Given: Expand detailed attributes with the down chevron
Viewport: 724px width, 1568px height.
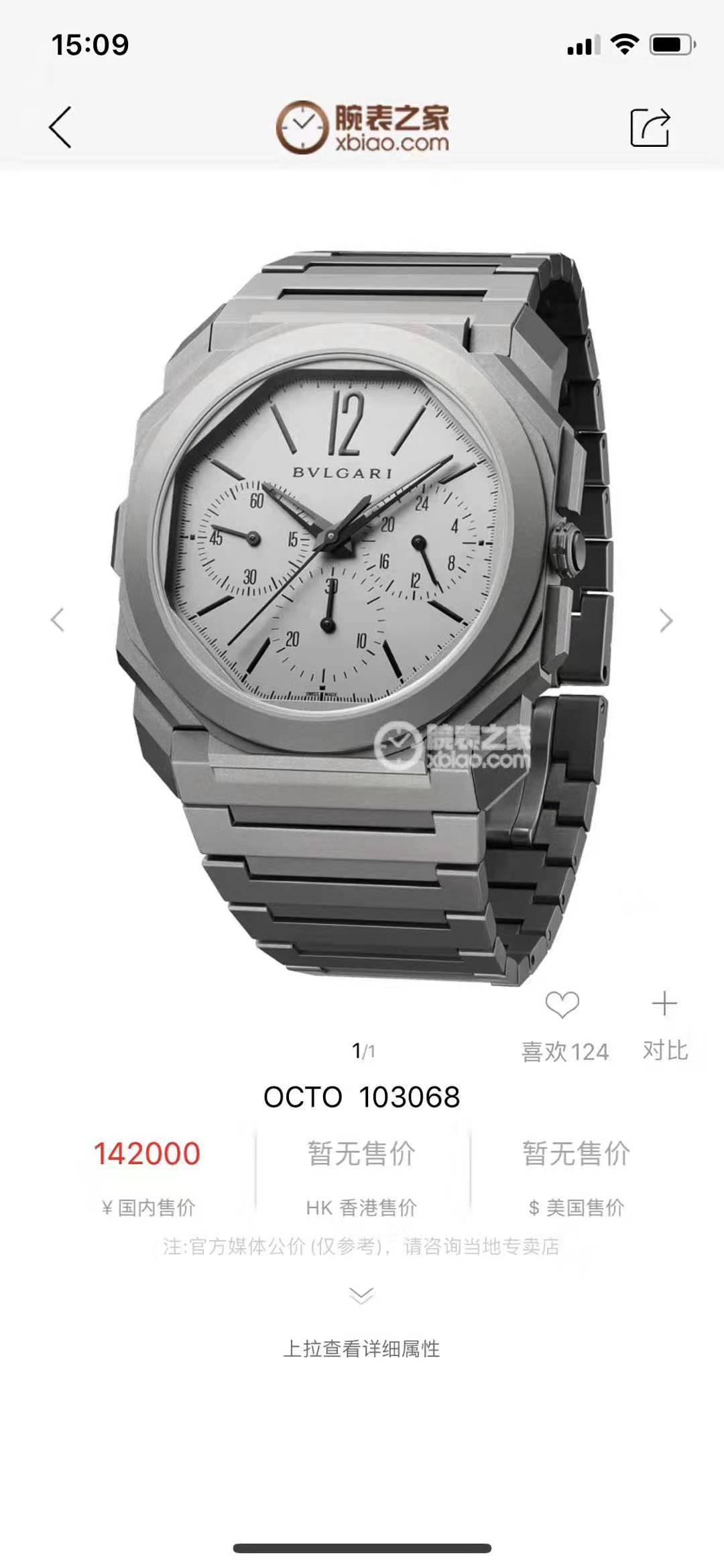Looking at the screenshot, I should (x=362, y=1295).
